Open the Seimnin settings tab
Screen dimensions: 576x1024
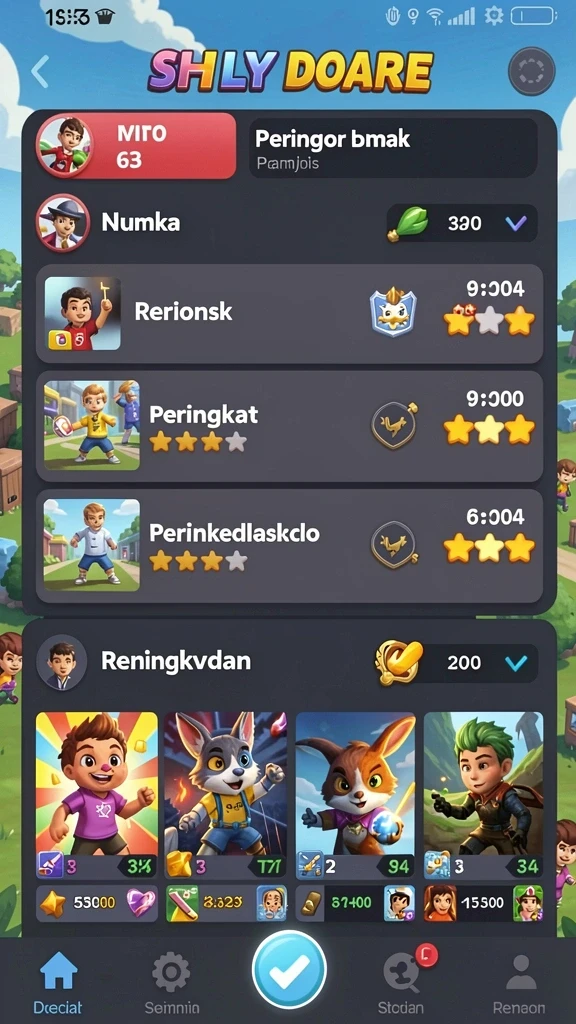tap(172, 984)
